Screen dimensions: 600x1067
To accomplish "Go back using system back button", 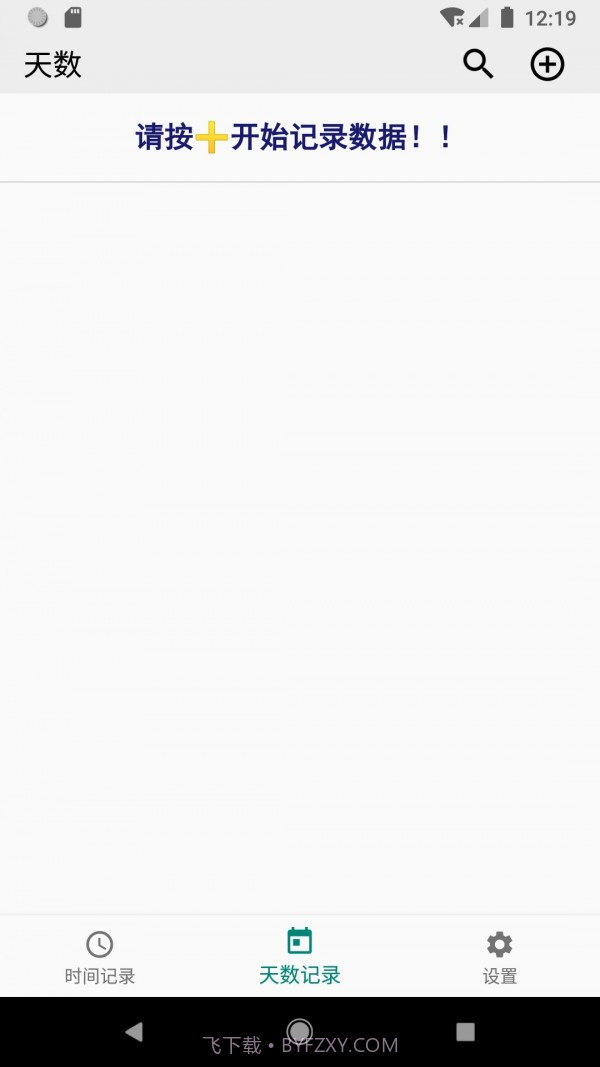I will (134, 1032).
